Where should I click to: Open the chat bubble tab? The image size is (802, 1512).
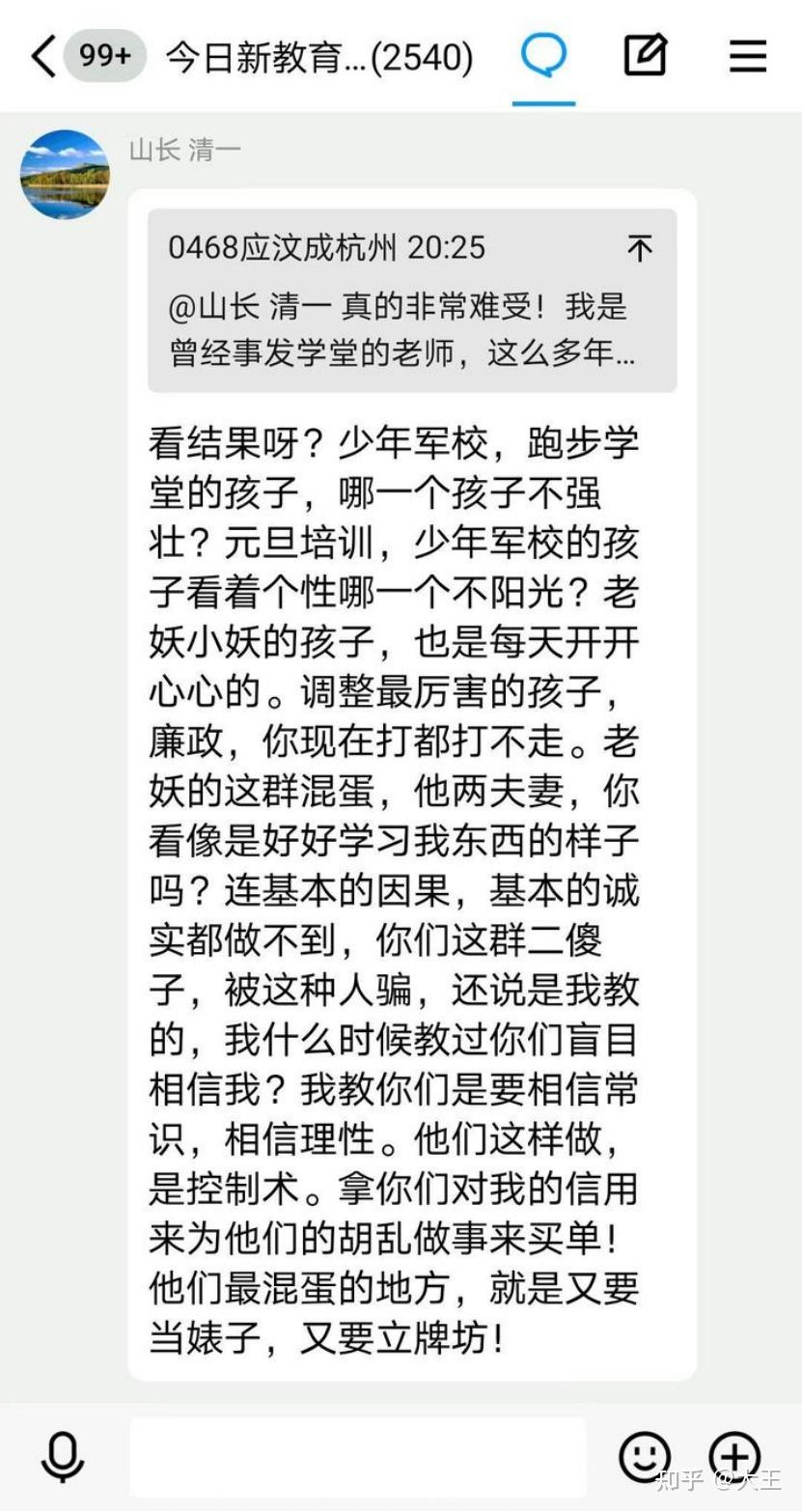pos(543,55)
